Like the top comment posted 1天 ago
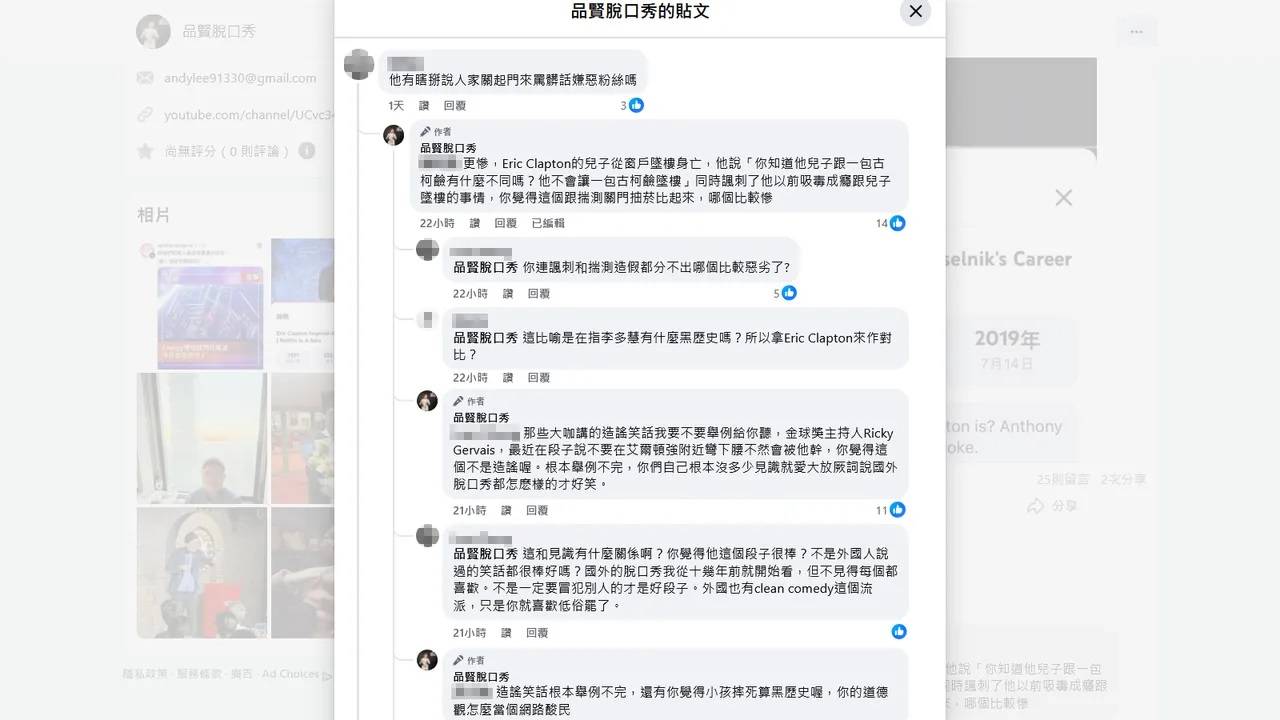Viewport: 1280px width, 720px height. click(424, 105)
